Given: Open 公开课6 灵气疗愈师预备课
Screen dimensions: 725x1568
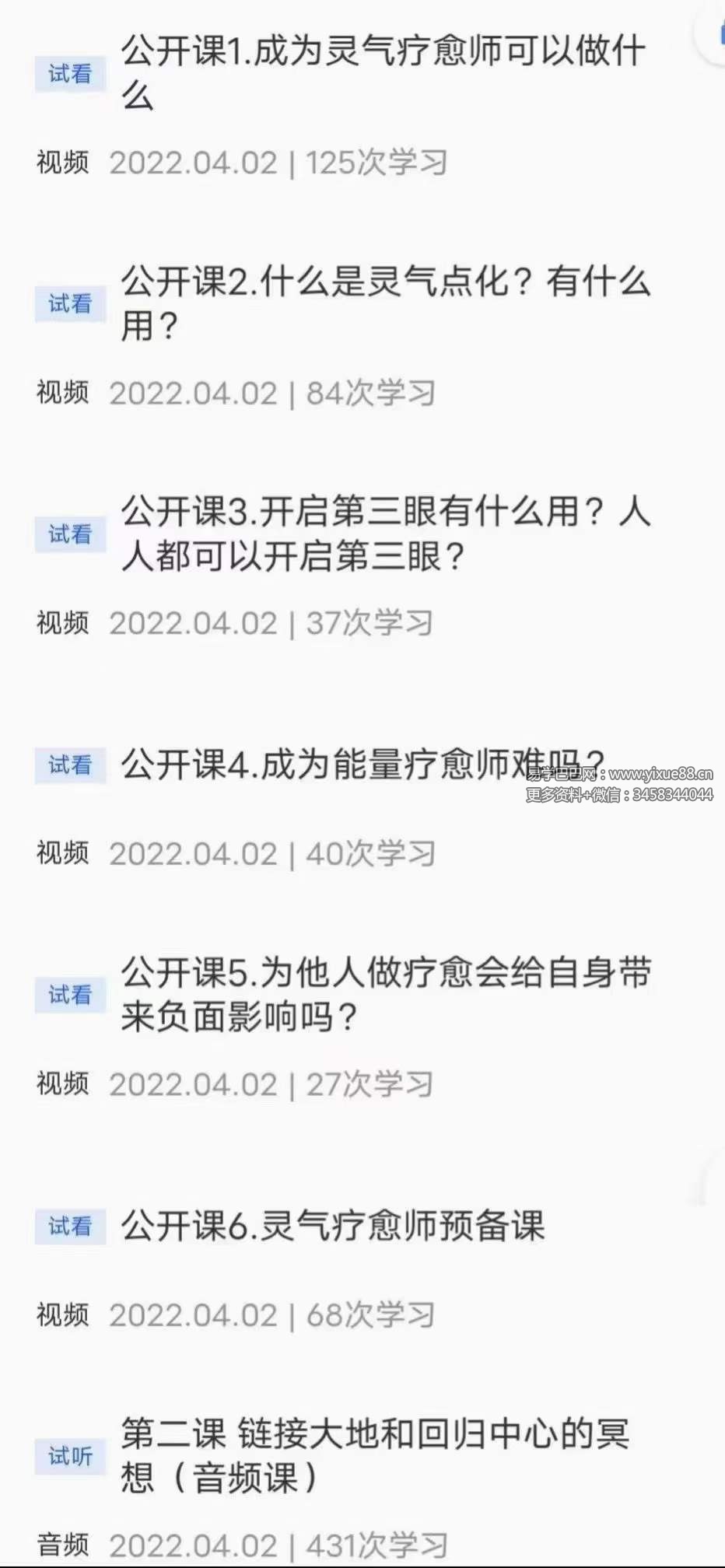Looking at the screenshot, I should (333, 1226).
